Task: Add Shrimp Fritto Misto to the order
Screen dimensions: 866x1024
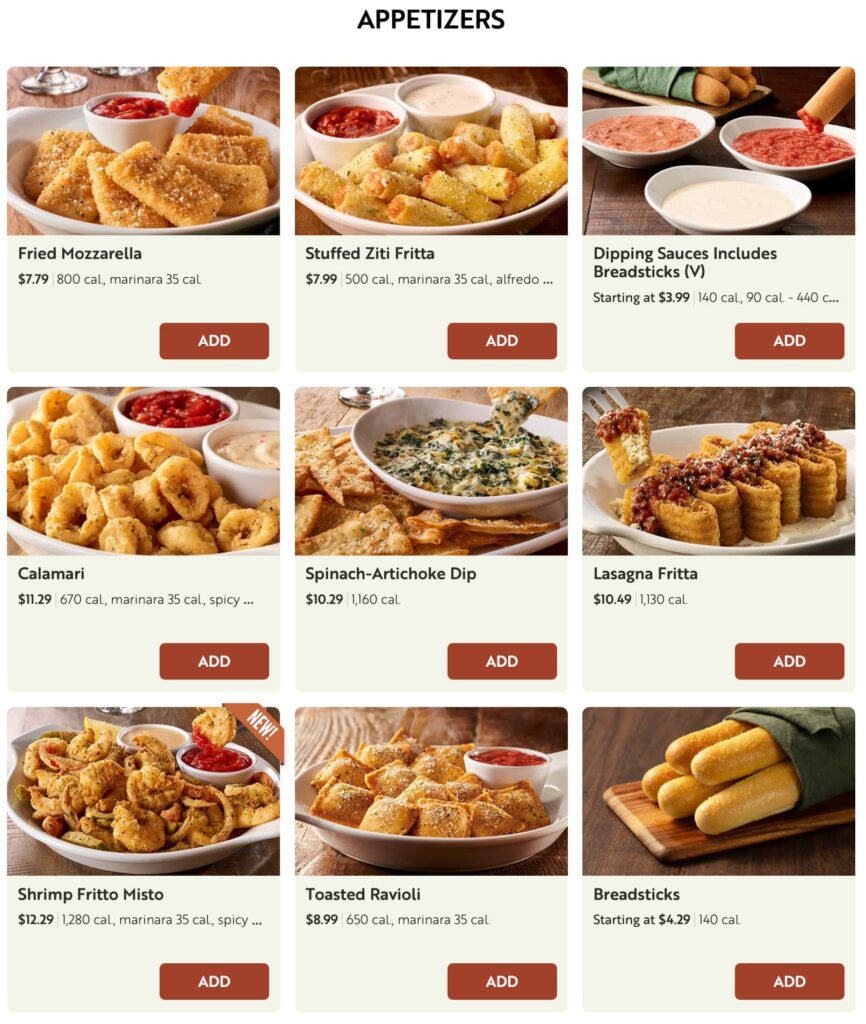Action: pyautogui.click(x=214, y=981)
